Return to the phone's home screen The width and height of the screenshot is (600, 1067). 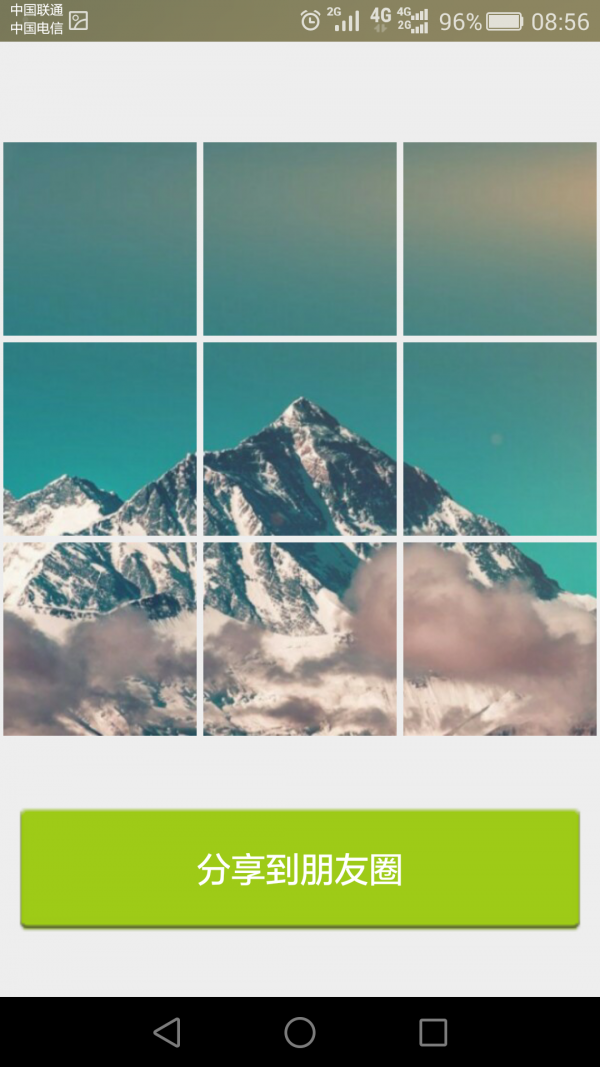(x=300, y=1032)
